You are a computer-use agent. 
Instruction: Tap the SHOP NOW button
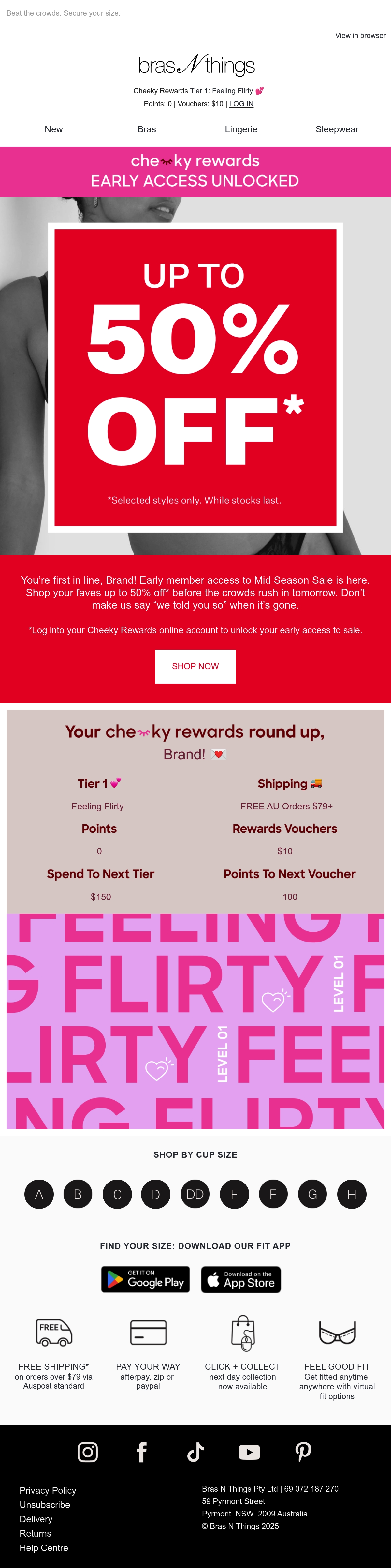pos(195,666)
